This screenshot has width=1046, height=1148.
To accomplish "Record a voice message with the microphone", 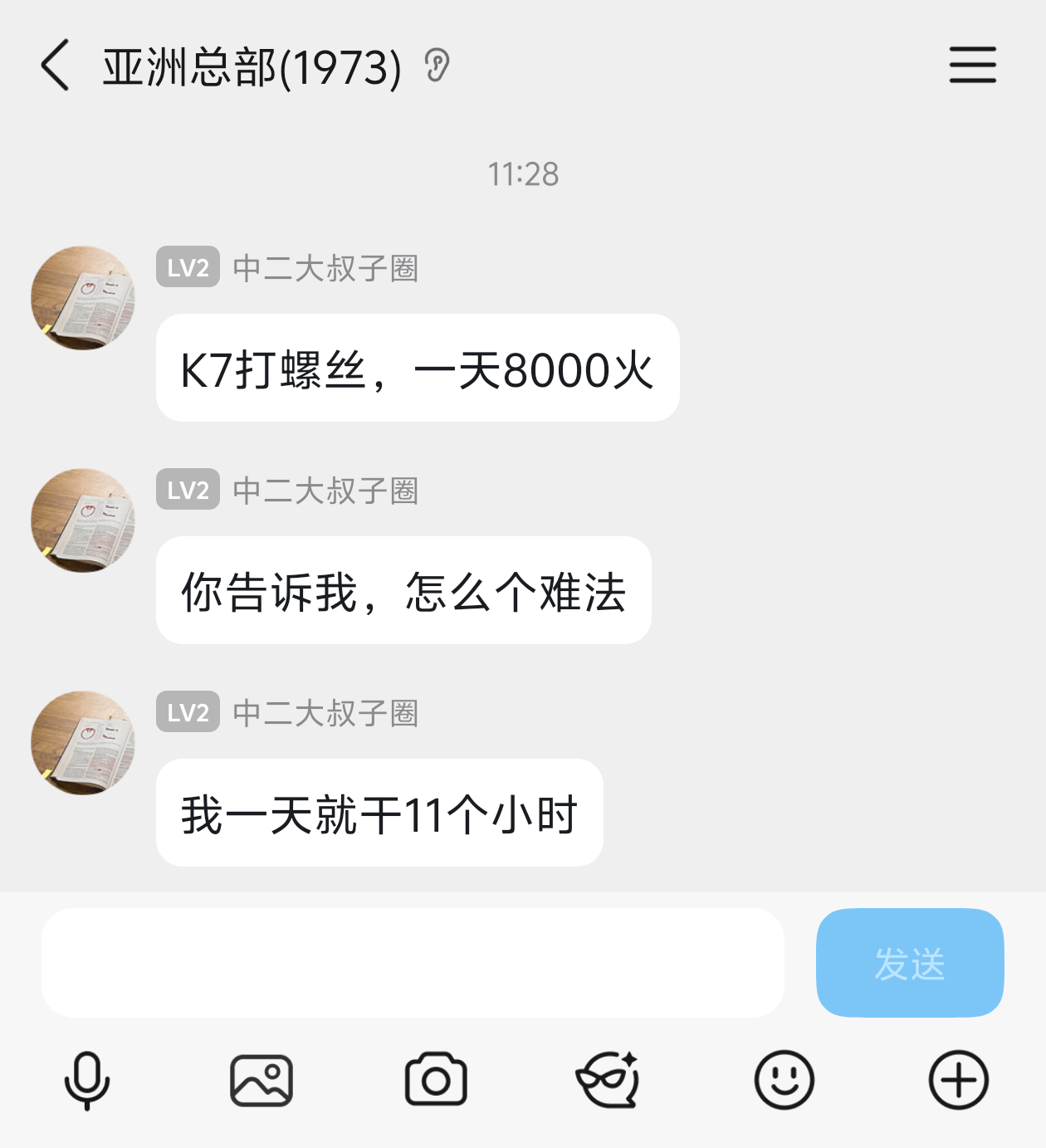I will [87, 1080].
